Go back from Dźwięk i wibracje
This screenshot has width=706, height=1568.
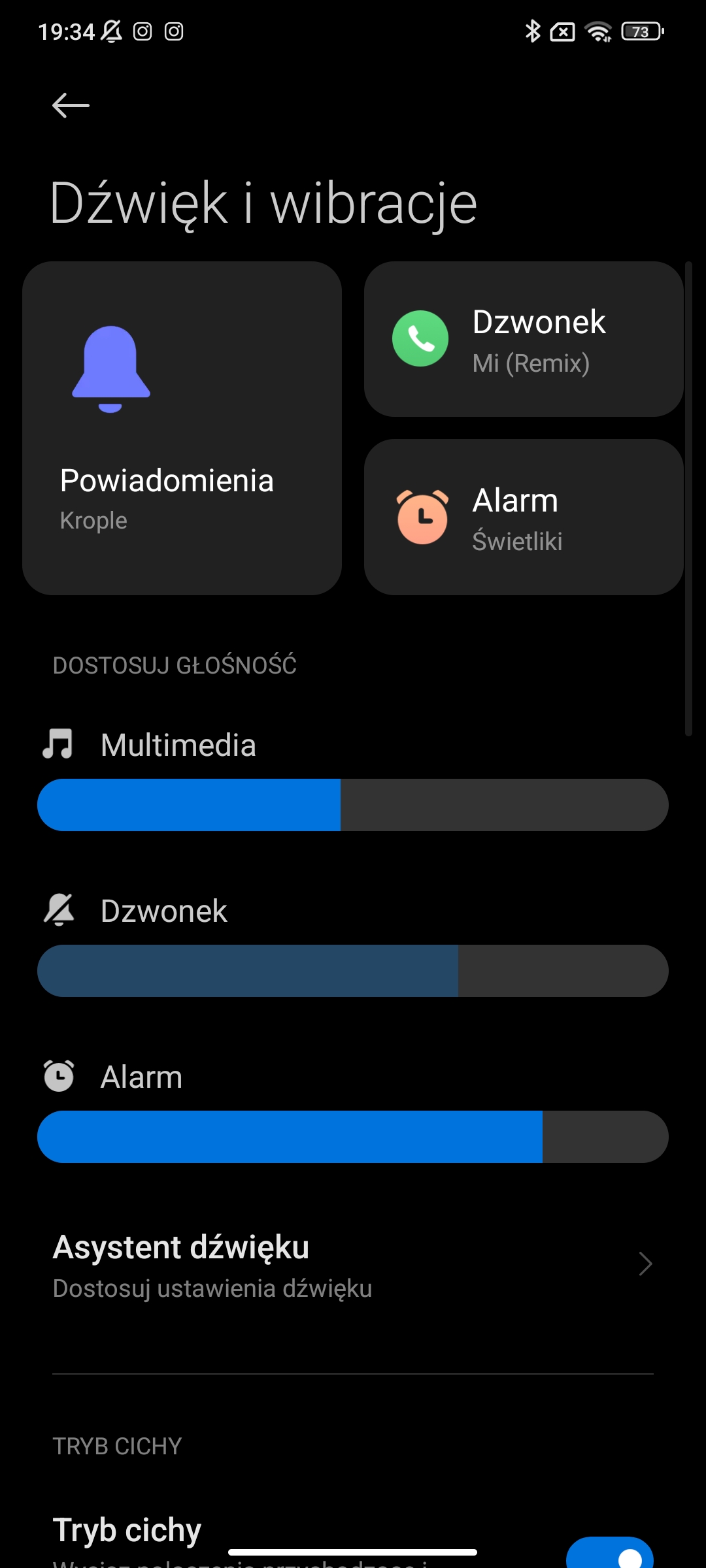point(71,105)
